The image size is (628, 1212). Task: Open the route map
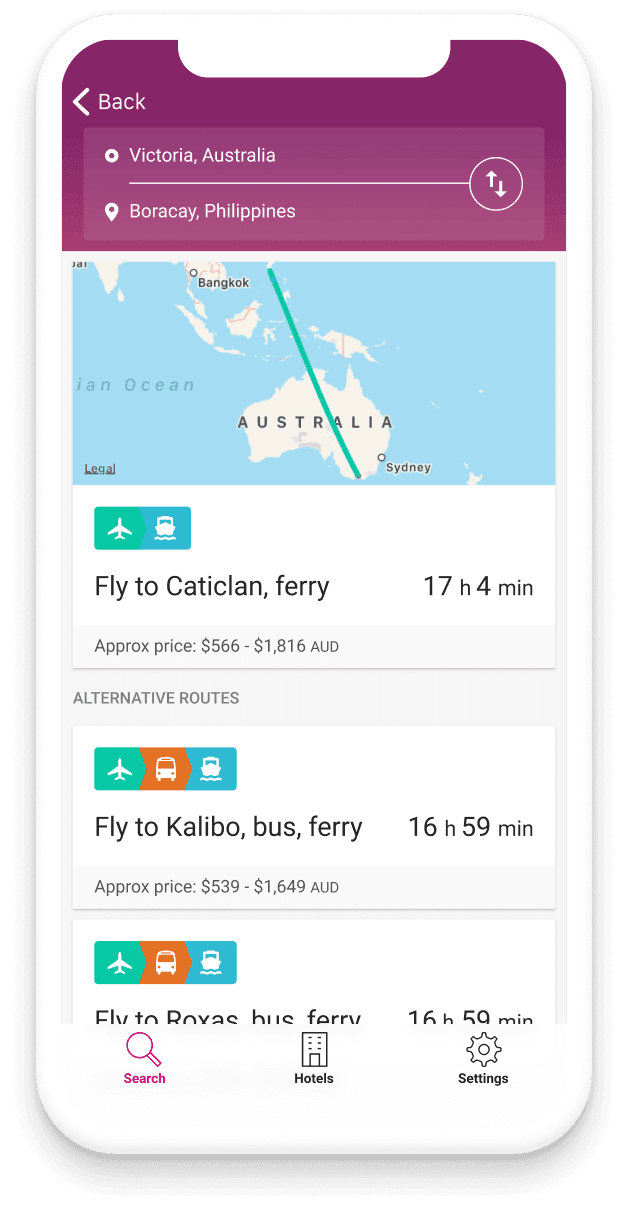pyautogui.click(x=314, y=373)
